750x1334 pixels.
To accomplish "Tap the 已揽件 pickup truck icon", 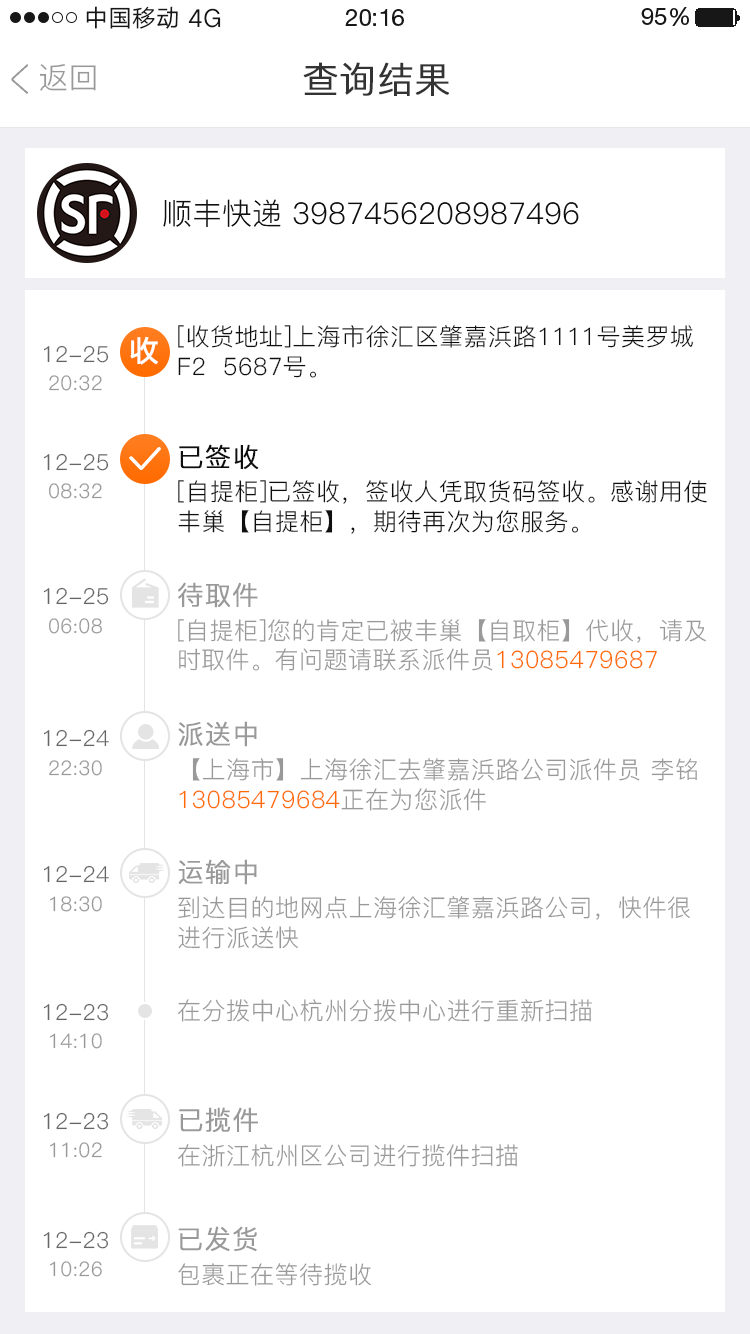I will pos(144,1120).
